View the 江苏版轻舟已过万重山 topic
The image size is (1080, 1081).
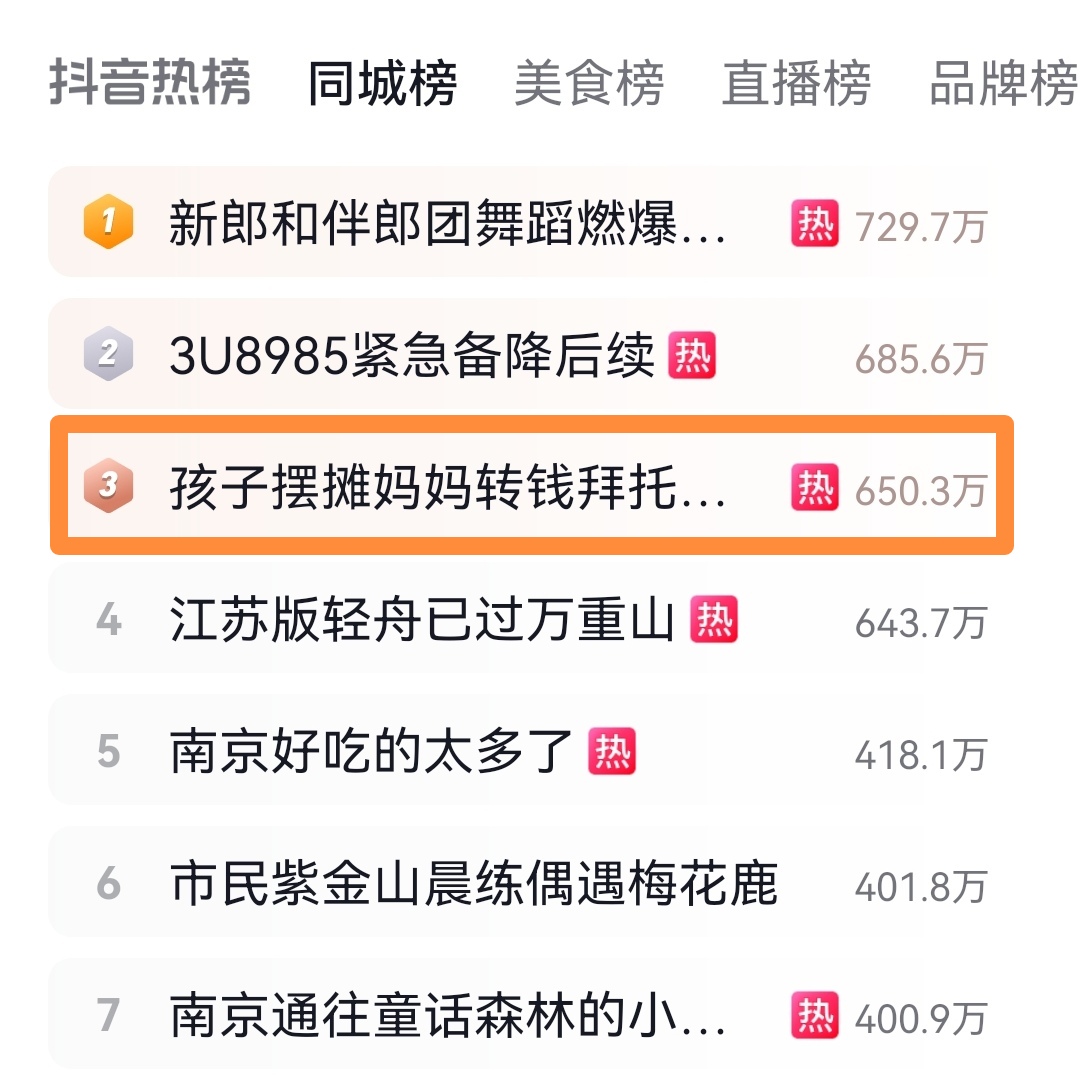pos(422,620)
